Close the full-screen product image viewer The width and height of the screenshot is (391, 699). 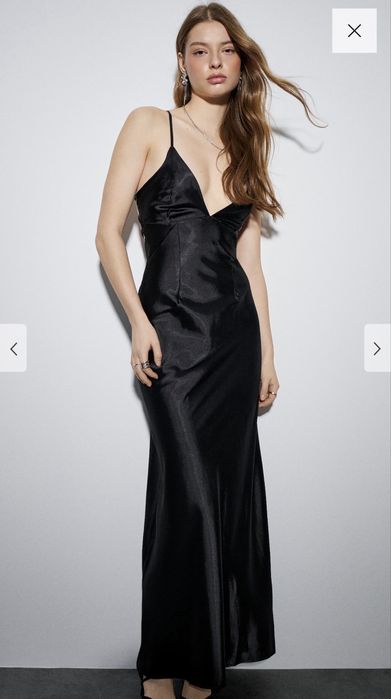coord(354,31)
